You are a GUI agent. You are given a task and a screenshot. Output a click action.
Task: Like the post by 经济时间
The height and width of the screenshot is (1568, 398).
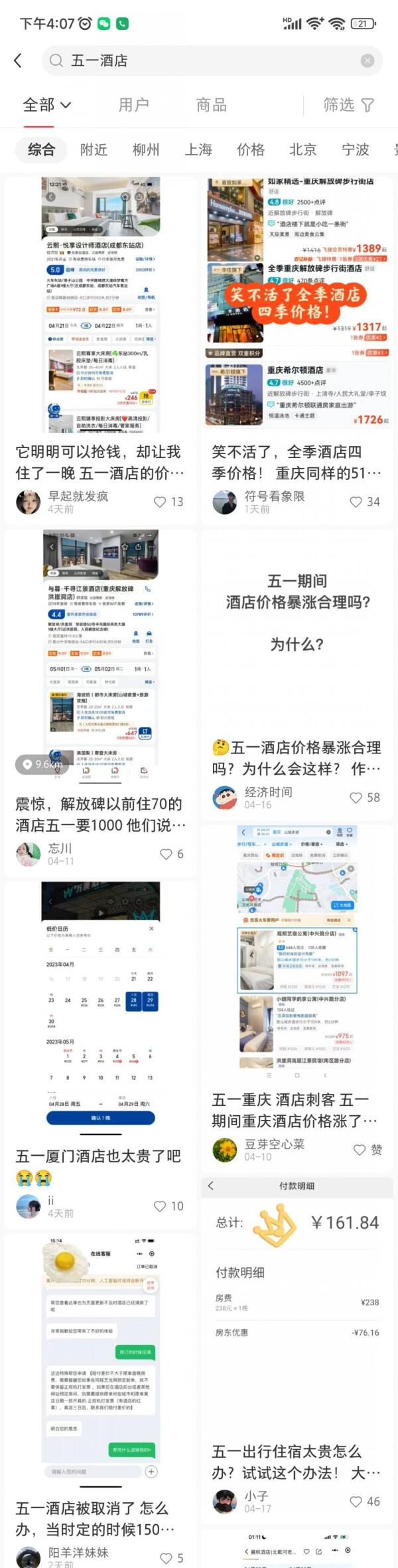click(x=357, y=797)
